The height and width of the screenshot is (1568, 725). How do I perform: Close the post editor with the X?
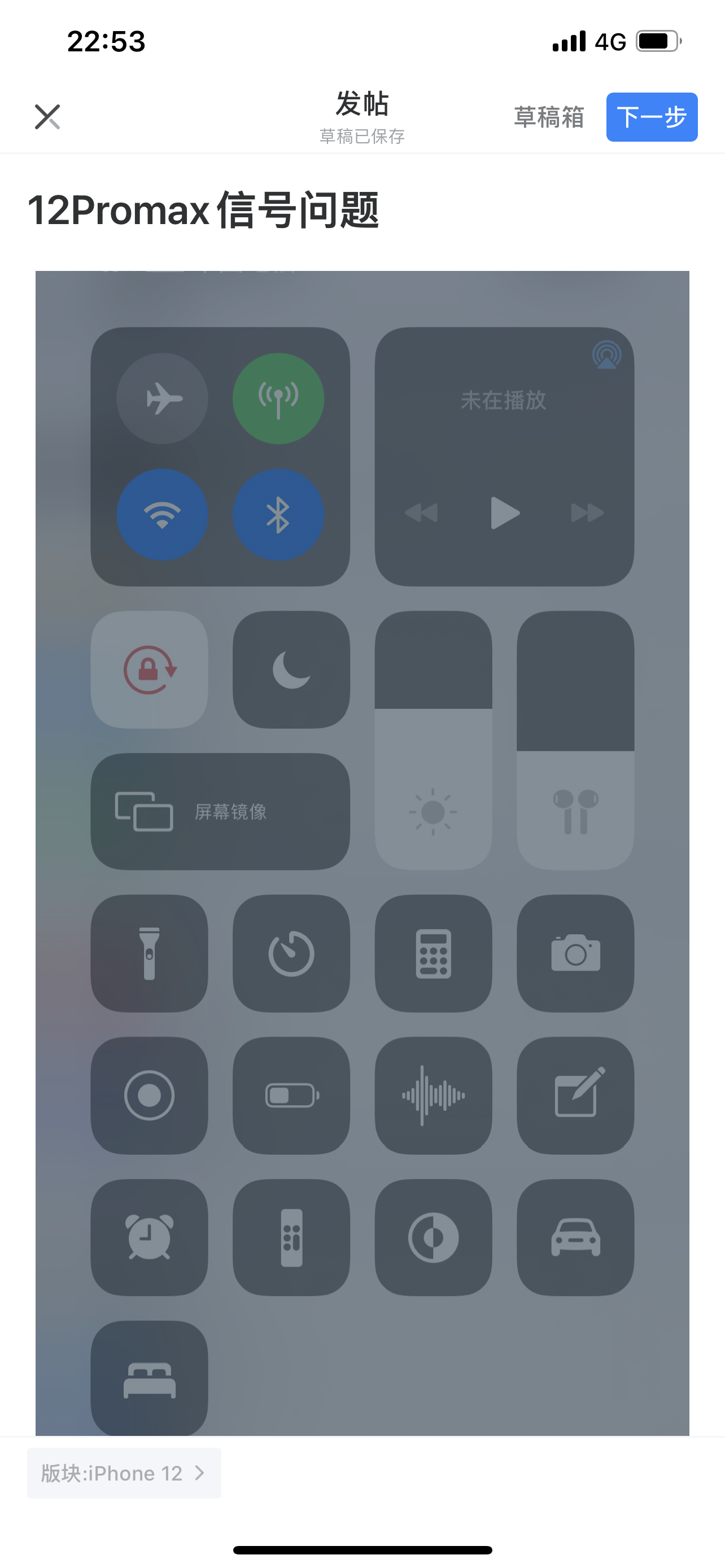[x=47, y=117]
